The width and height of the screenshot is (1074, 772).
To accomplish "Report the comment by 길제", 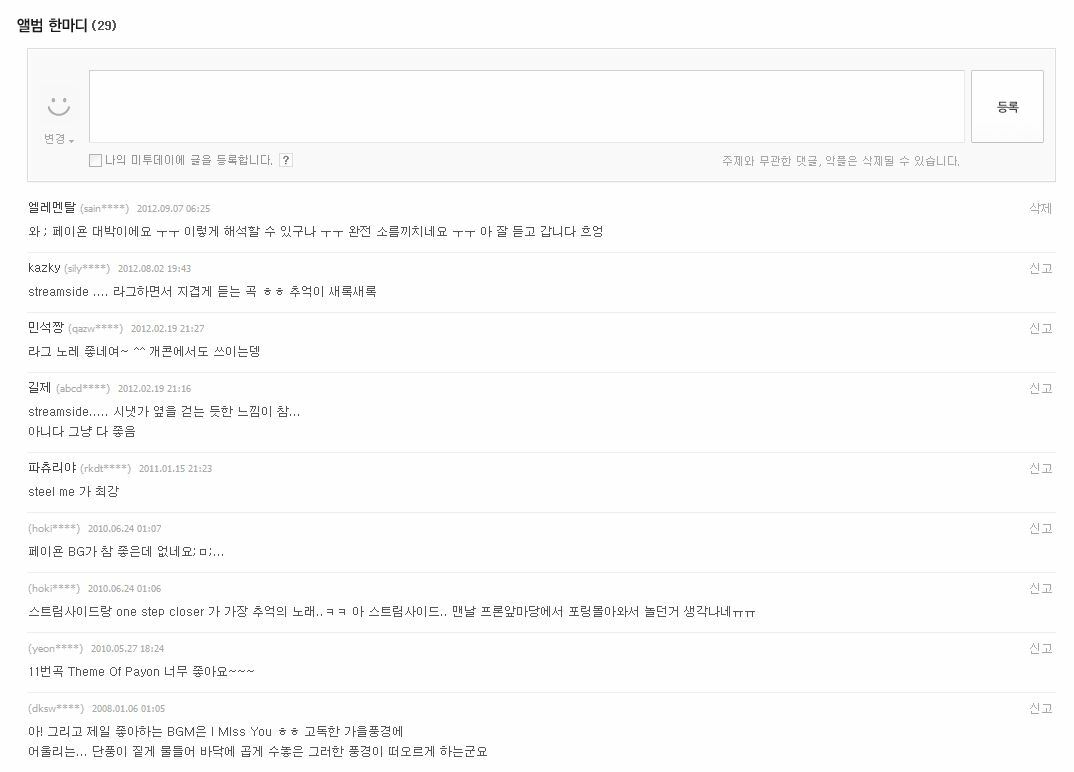I will (x=1040, y=388).
